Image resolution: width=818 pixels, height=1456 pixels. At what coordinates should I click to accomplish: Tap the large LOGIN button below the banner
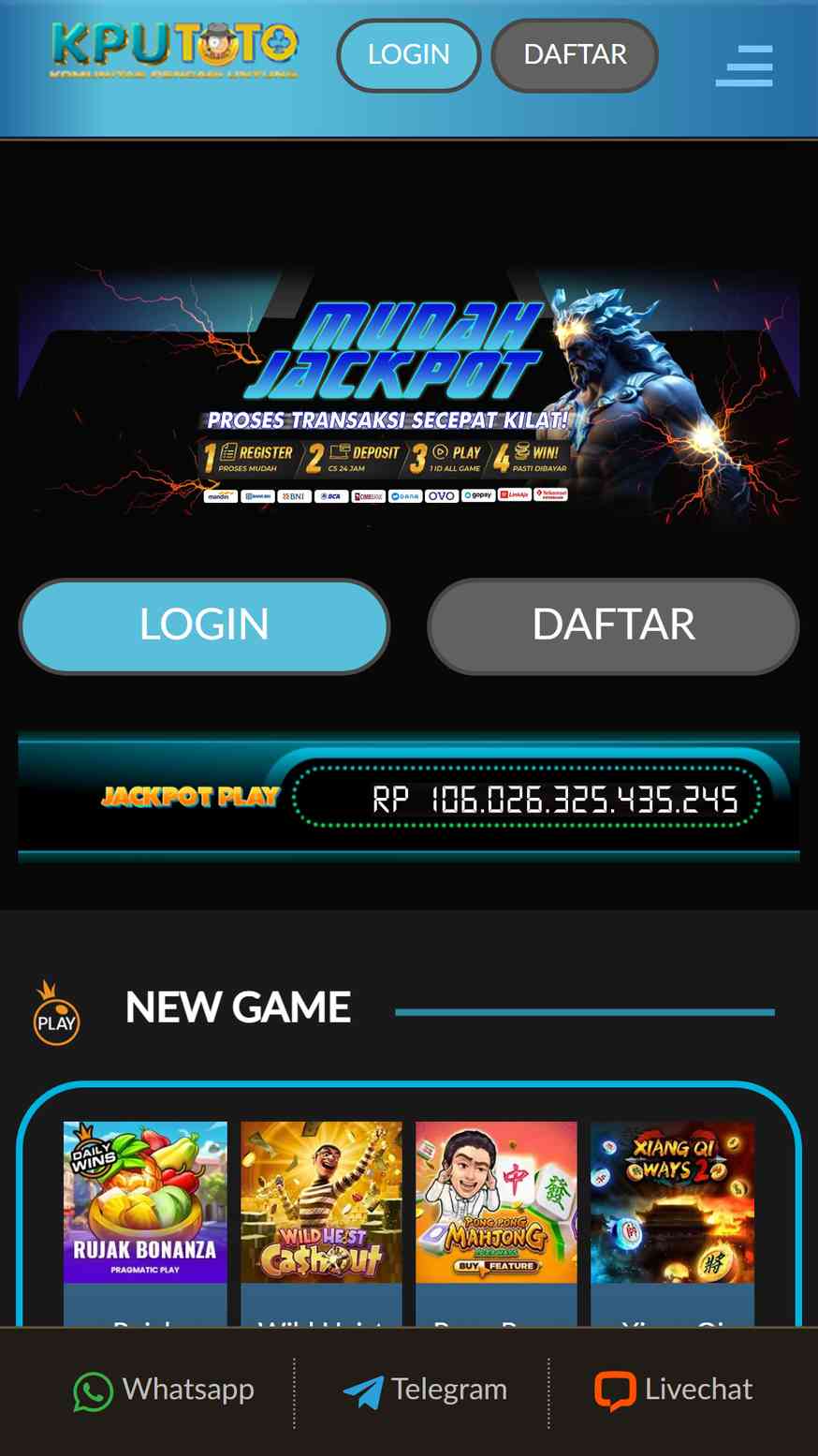pos(204,625)
